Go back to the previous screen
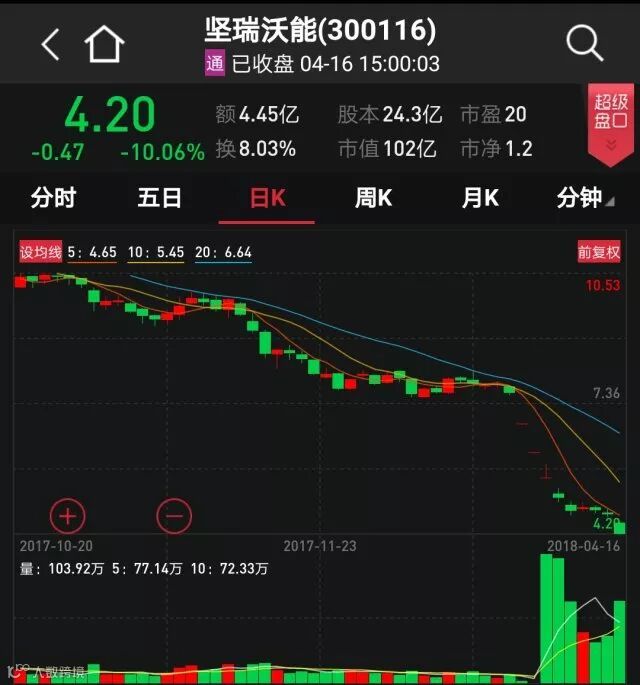 (x=50, y=44)
